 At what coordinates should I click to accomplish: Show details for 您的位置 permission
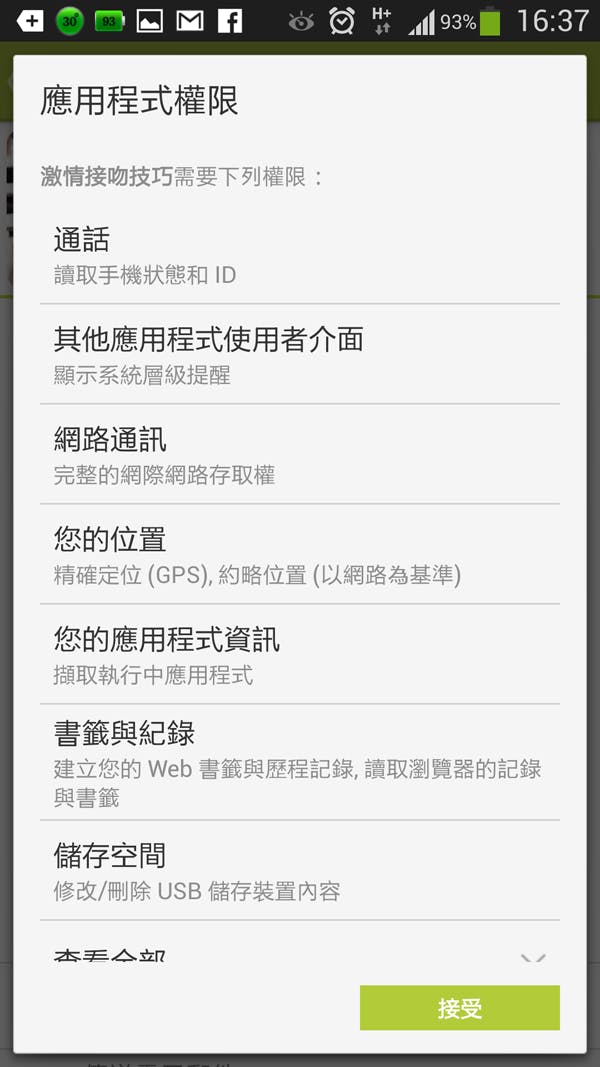300,555
